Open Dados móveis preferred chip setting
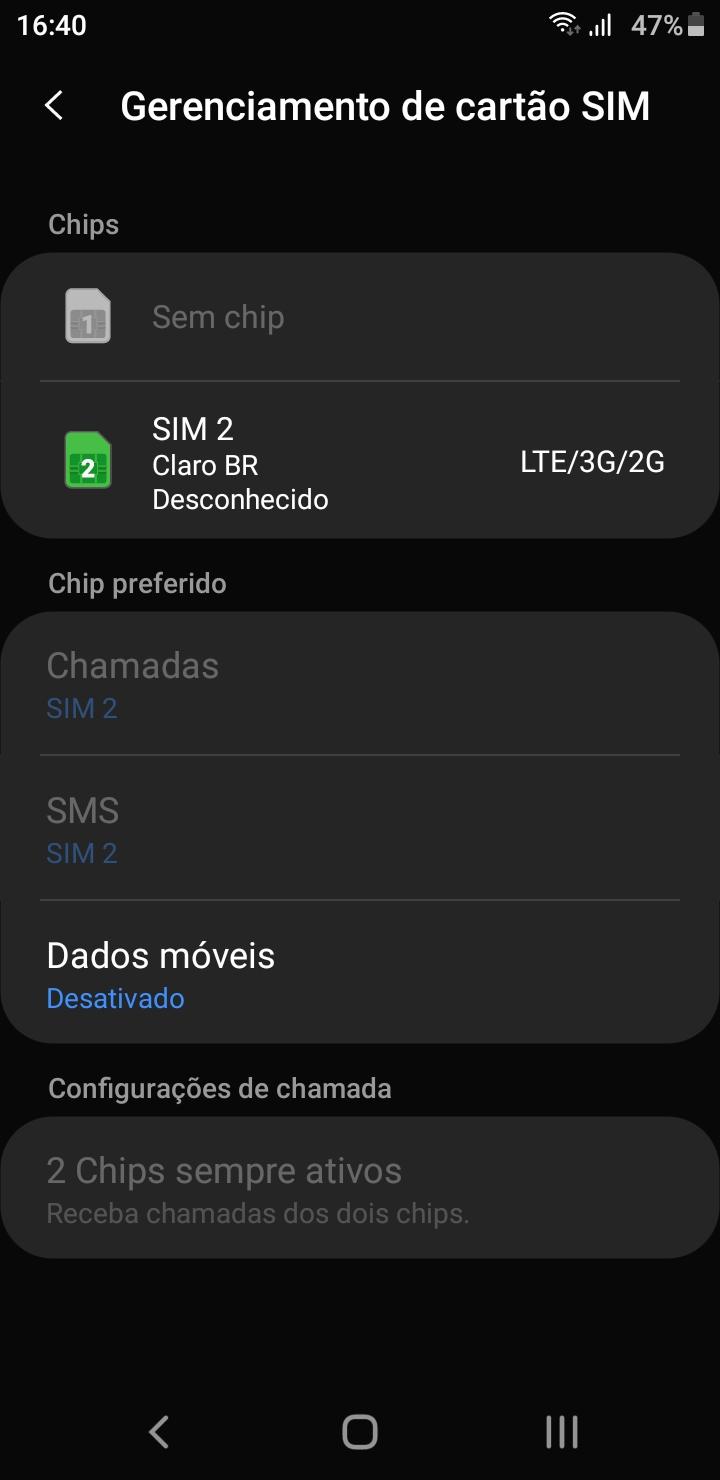Image resolution: width=720 pixels, height=1480 pixels. (x=360, y=973)
